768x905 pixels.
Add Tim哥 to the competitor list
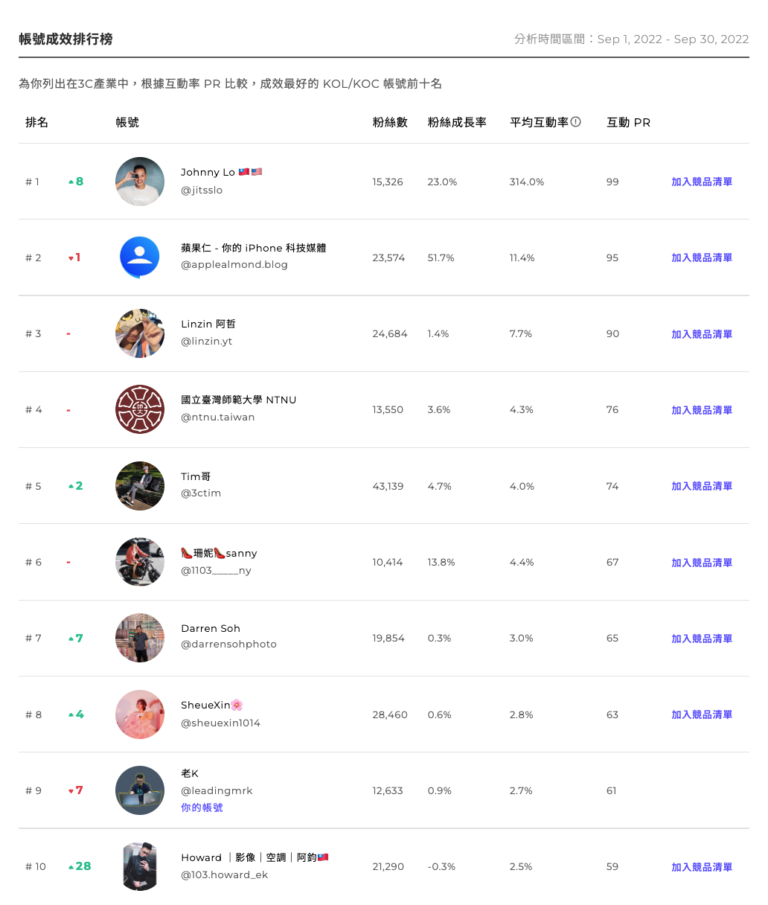pos(701,486)
